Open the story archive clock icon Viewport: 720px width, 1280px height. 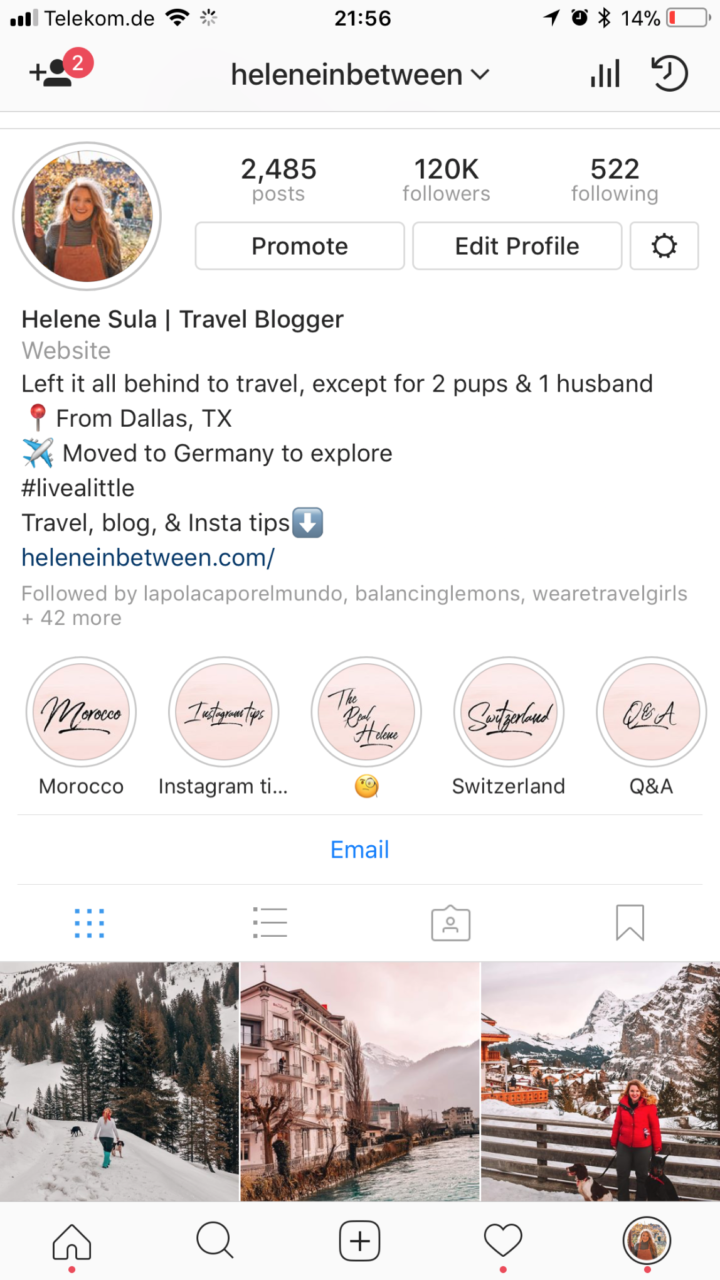[669, 74]
